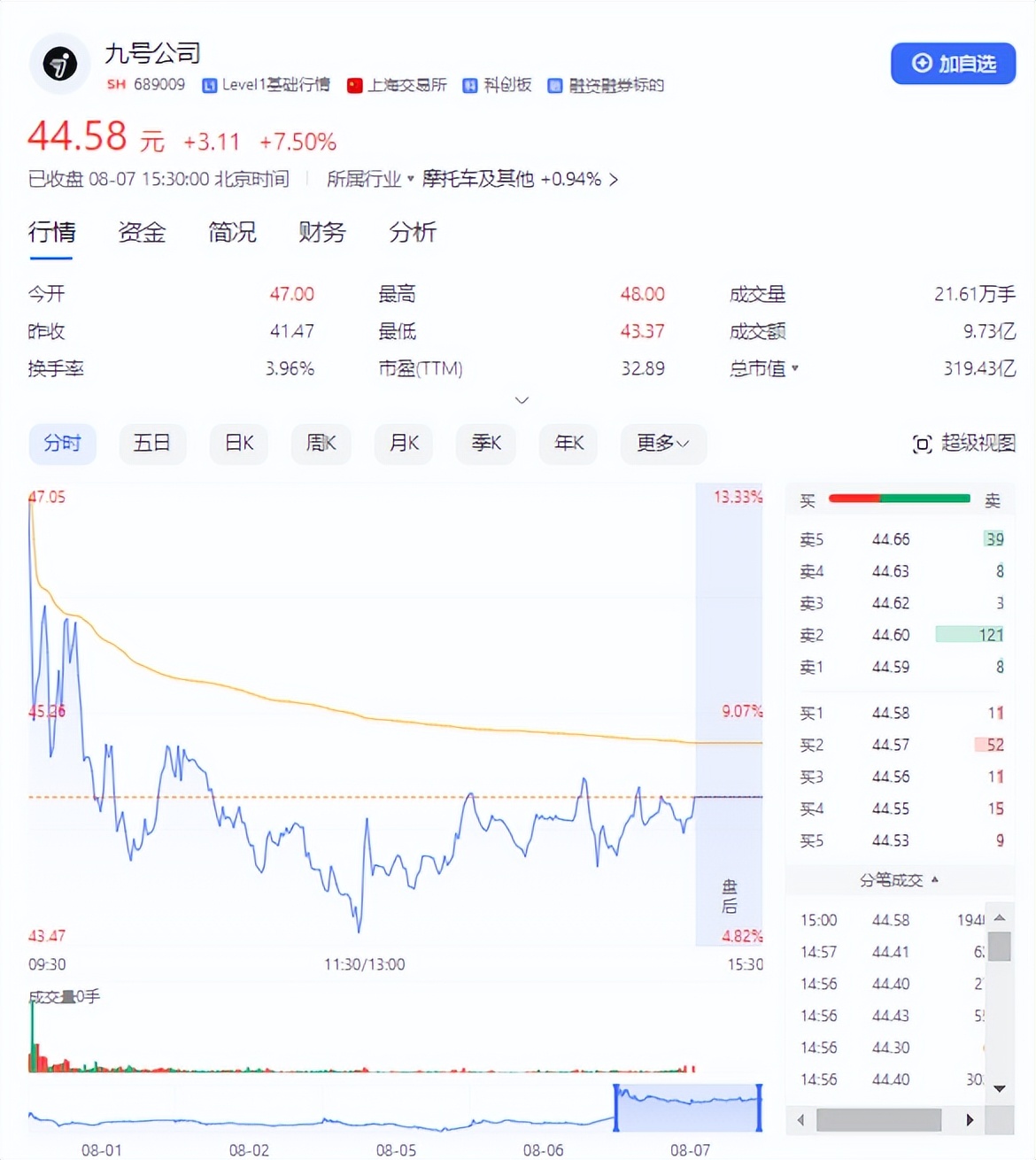The width and height of the screenshot is (1036, 1160).
Task: Add 九号公司 to watchlist with 加自选
Action: pyautogui.click(x=953, y=64)
